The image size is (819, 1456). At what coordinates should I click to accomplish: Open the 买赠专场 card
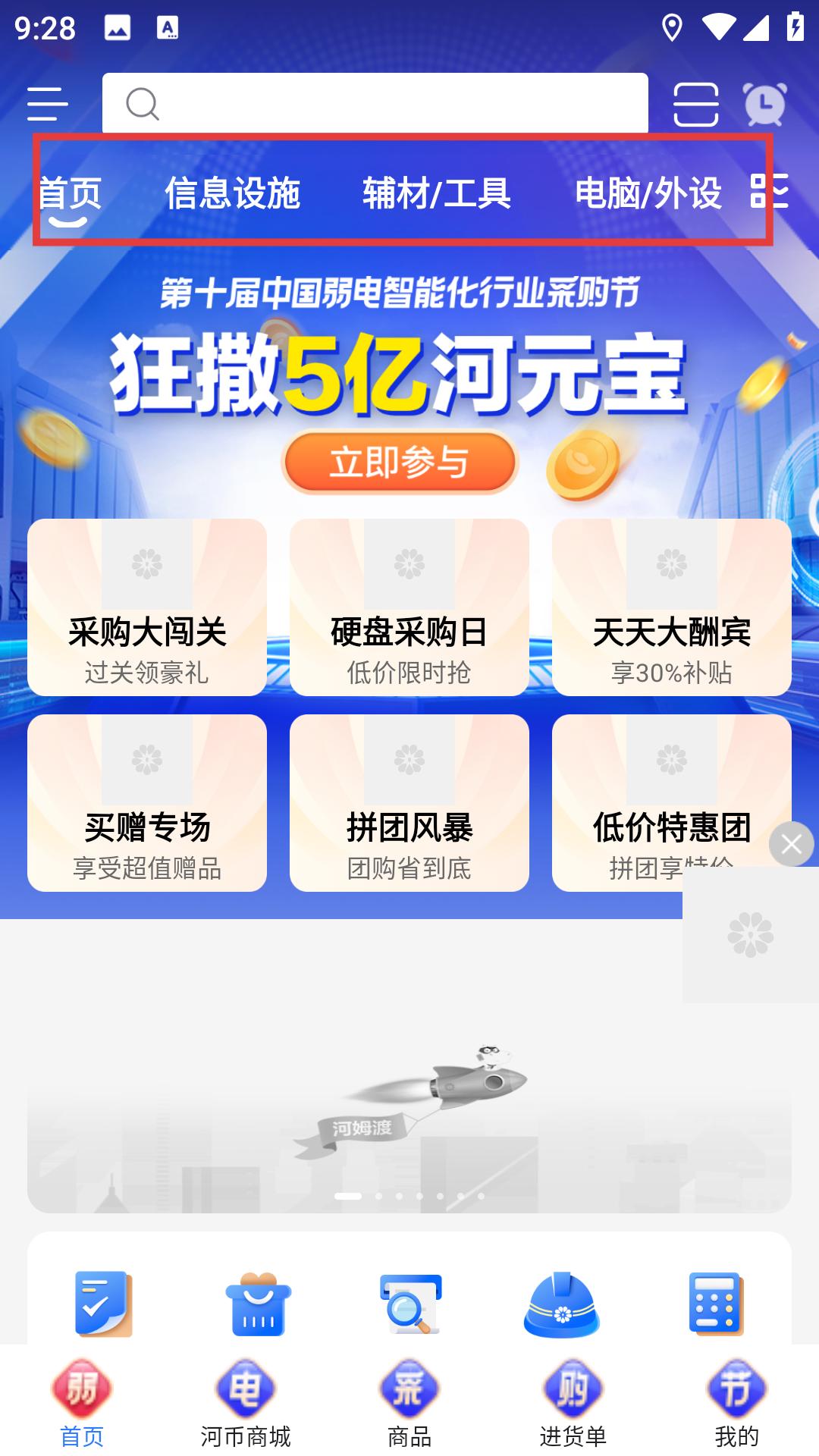(x=147, y=803)
